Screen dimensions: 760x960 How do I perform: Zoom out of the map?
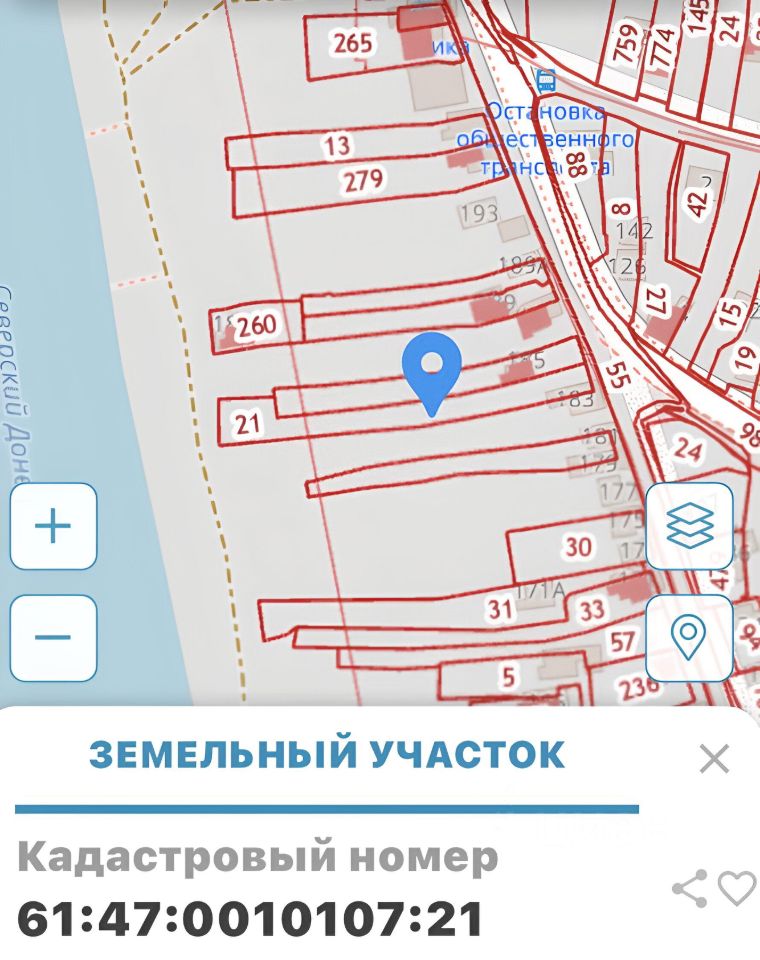click(x=53, y=638)
